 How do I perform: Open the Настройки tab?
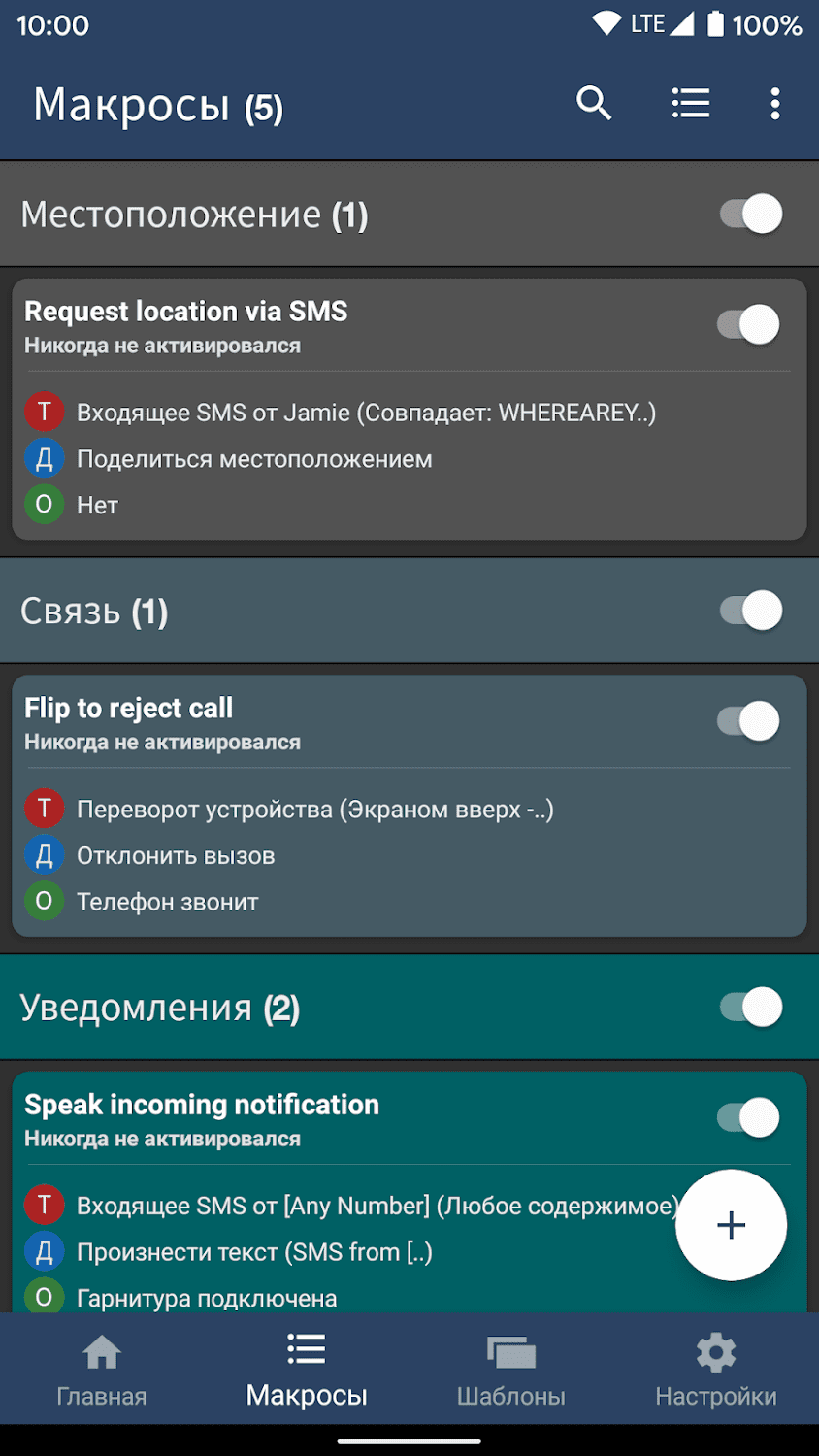(716, 1371)
